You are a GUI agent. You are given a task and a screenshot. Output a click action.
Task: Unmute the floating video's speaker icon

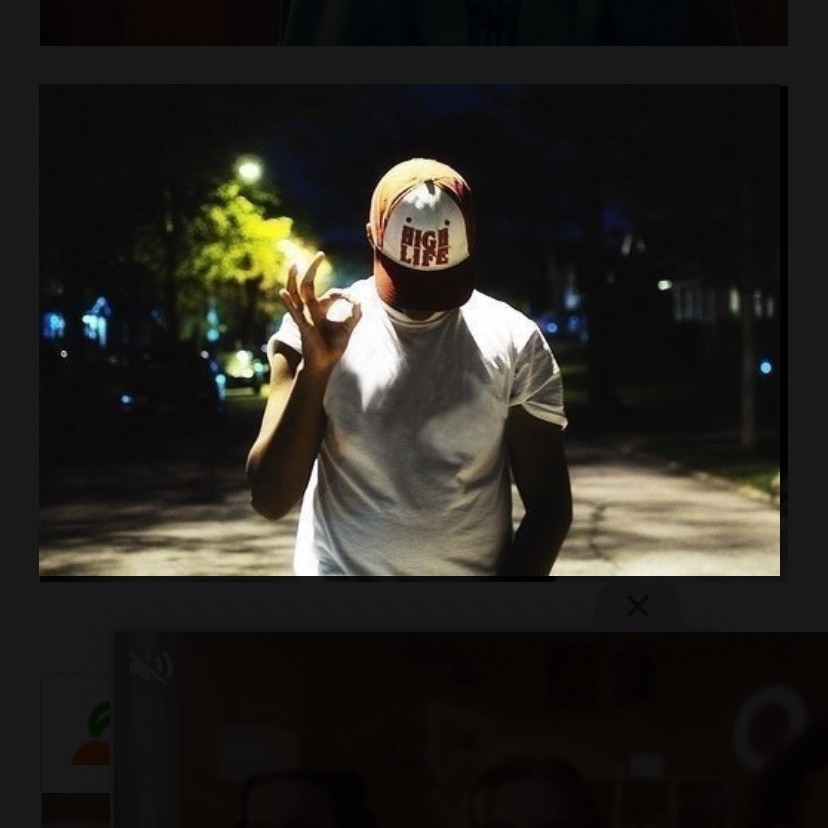(152, 667)
